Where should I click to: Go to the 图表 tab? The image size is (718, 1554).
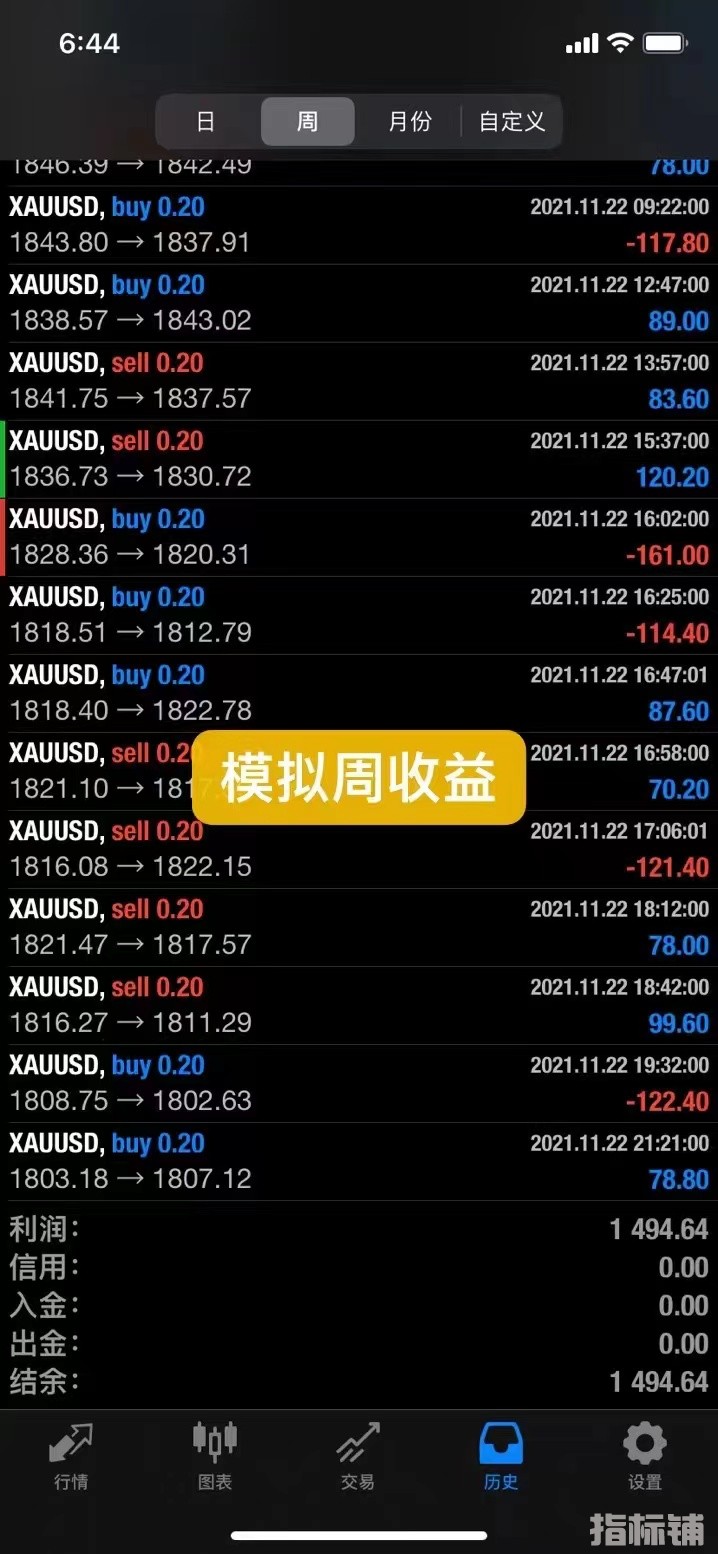coord(215,1456)
